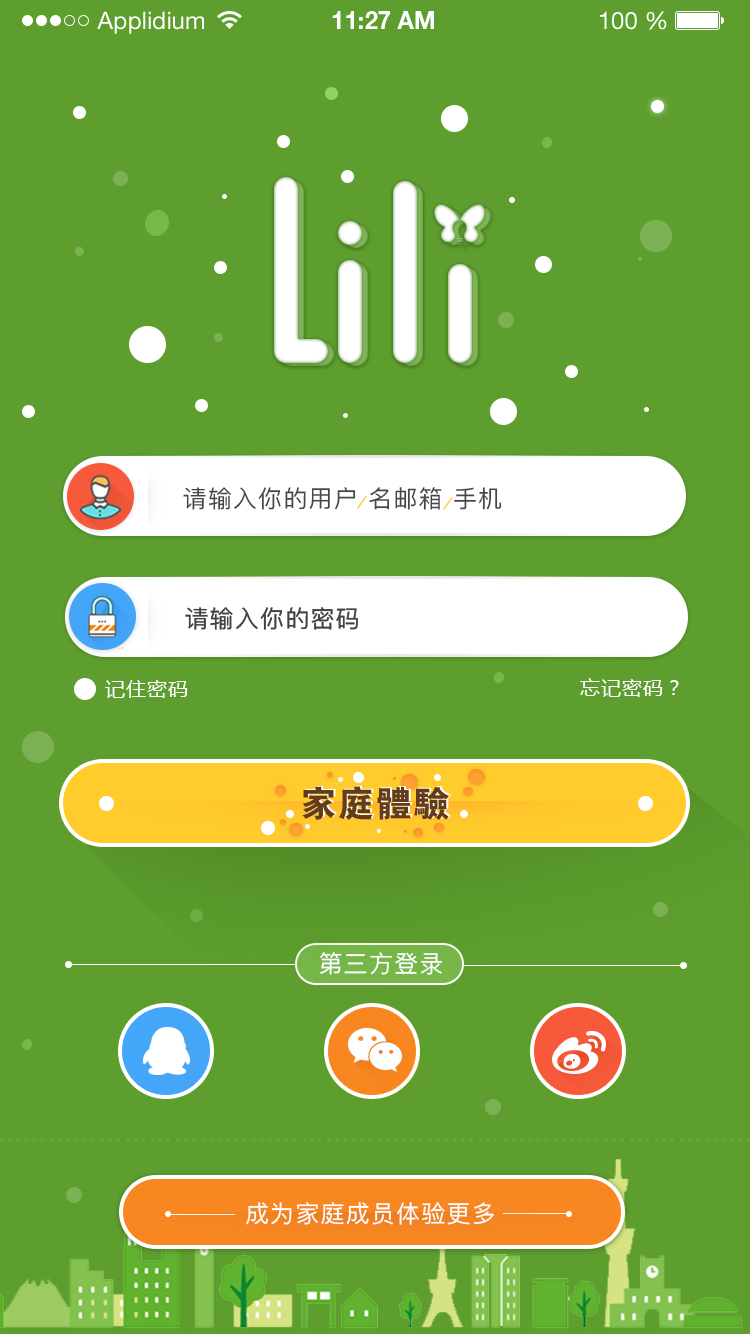Image resolution: width=750 pixels, height=1334 pixels.
Task: Tap the orange 成为家庭成员体验更多 button
Action: tap(371, 1213)
